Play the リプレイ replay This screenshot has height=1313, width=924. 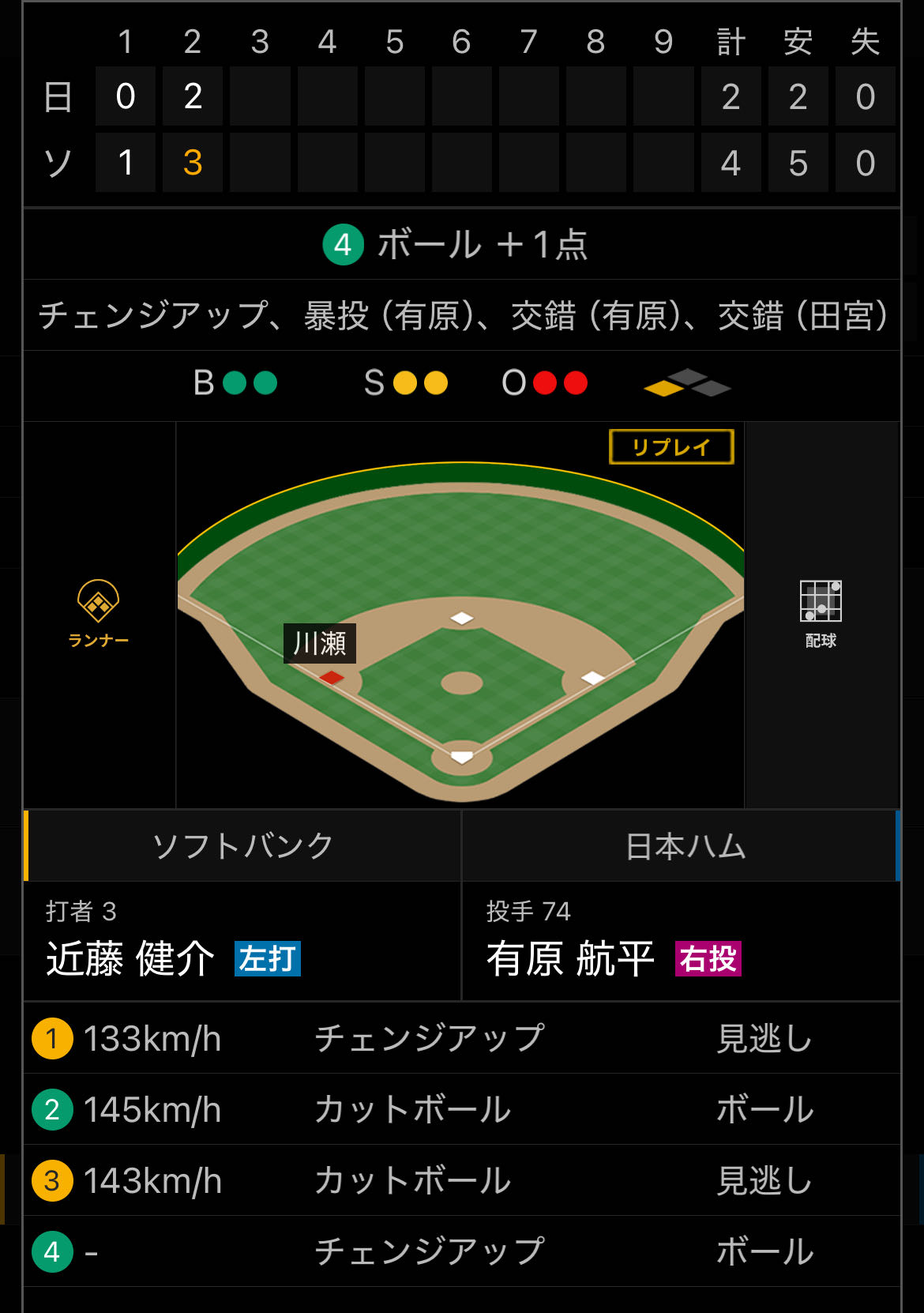click(x=671, y=447)
